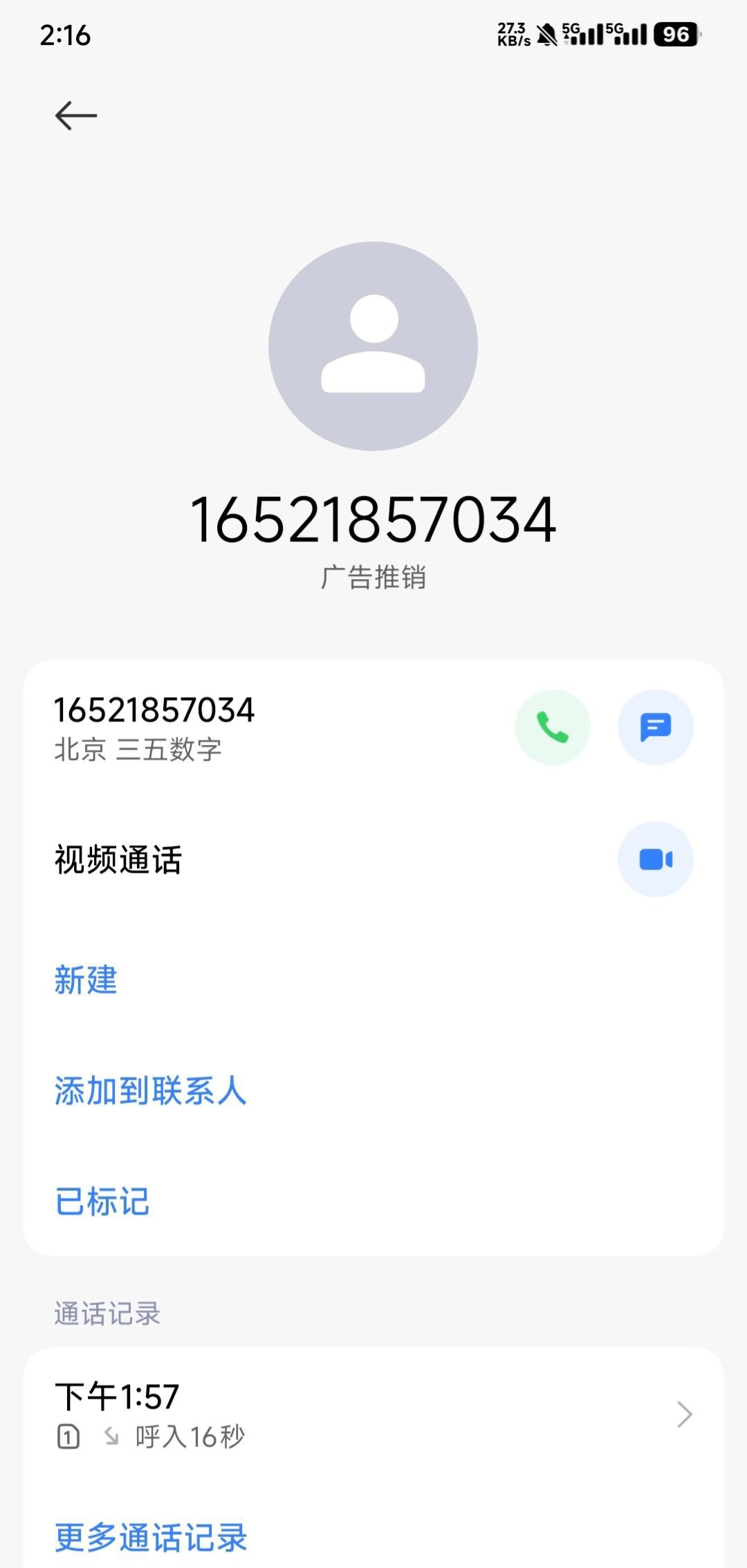747x1568 pixels.
Task: Open the 下午1:57 call record
Action: click(x=373, y=1414)
